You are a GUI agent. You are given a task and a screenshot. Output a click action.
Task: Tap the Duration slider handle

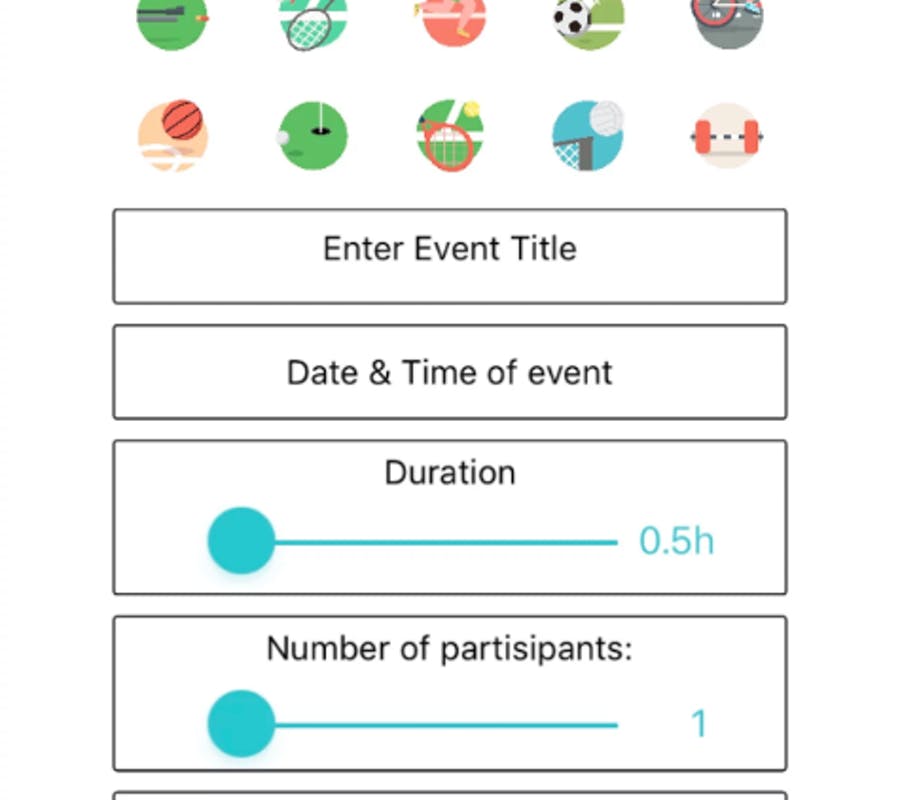click(x=241, y=541)
